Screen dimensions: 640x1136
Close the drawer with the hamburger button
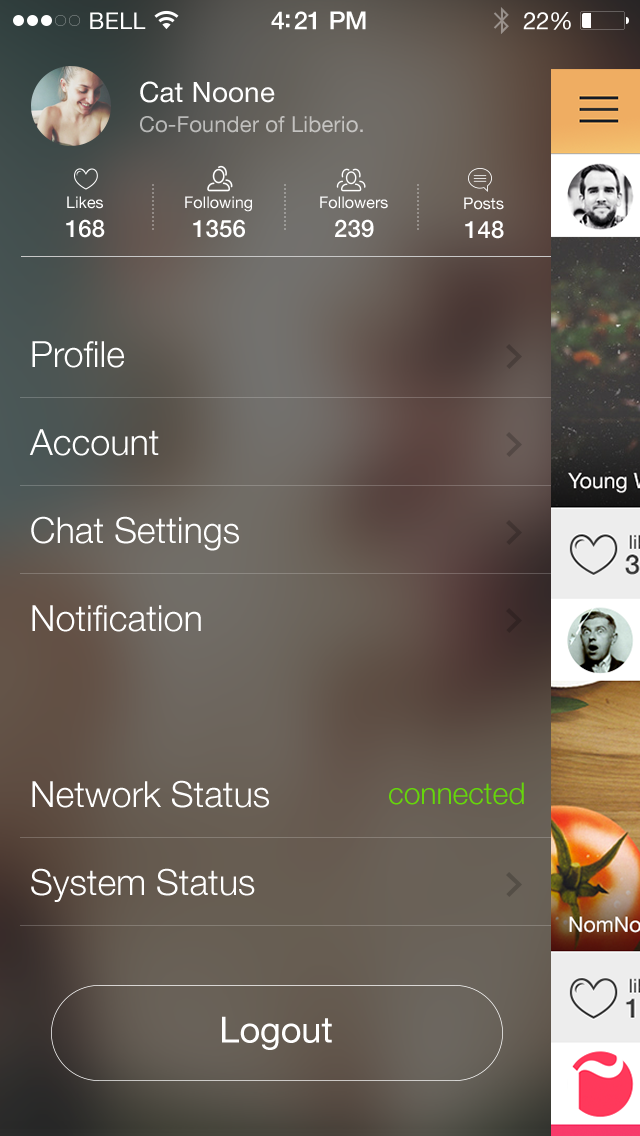598,108
